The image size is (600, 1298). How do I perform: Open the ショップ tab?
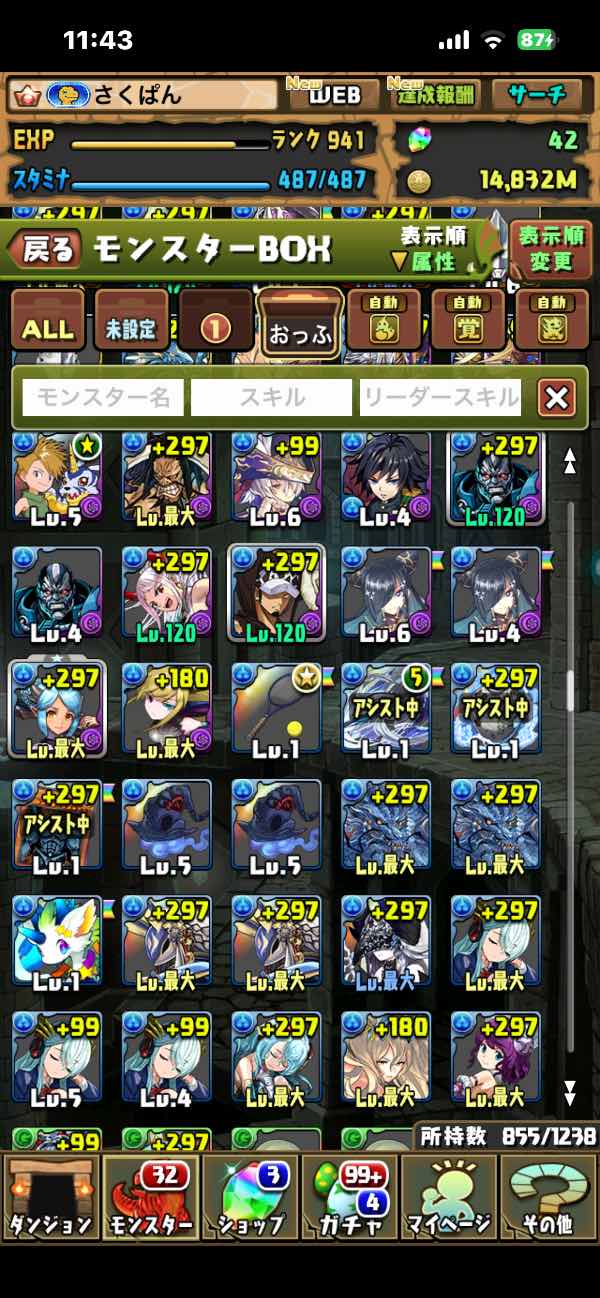click(250, 1196)
